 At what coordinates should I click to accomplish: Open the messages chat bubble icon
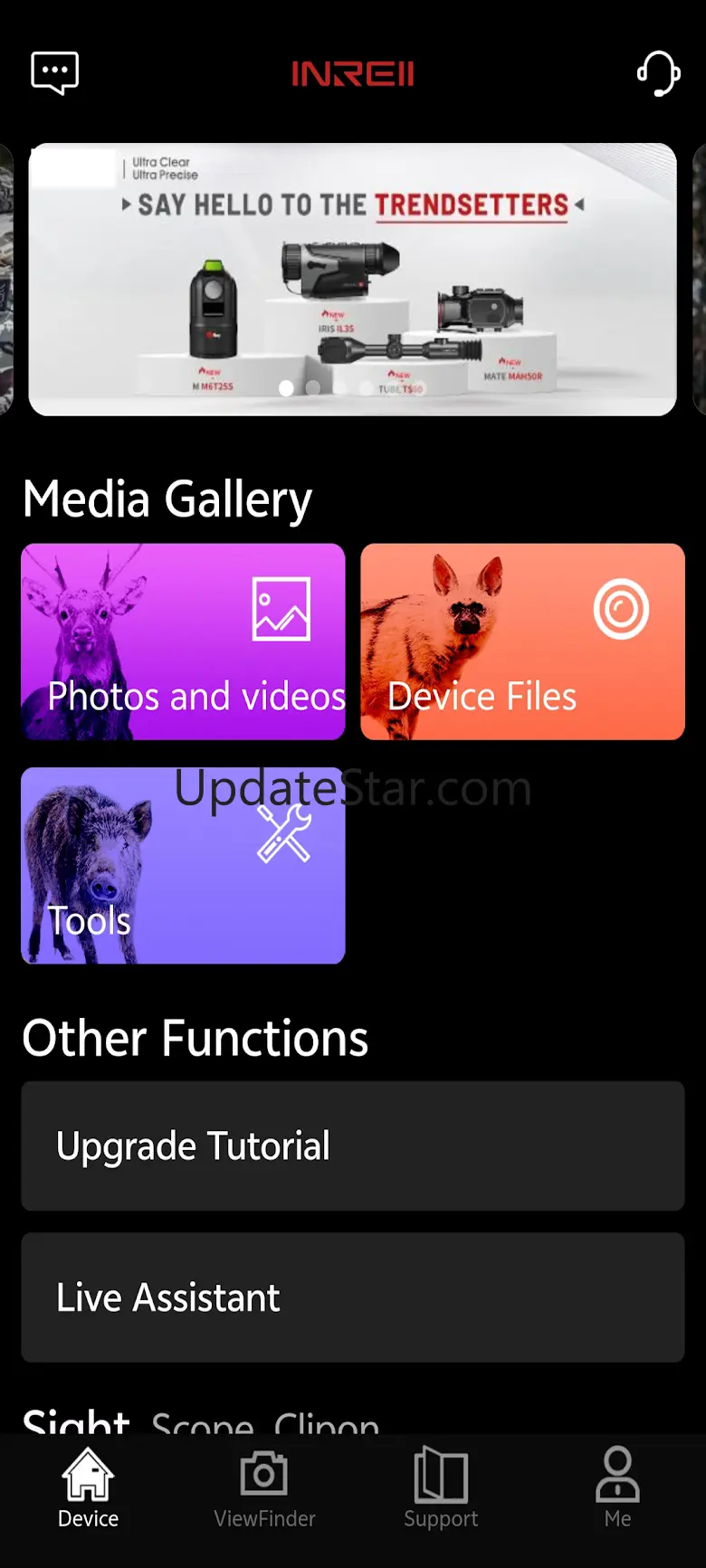click(x=54, y=72)
